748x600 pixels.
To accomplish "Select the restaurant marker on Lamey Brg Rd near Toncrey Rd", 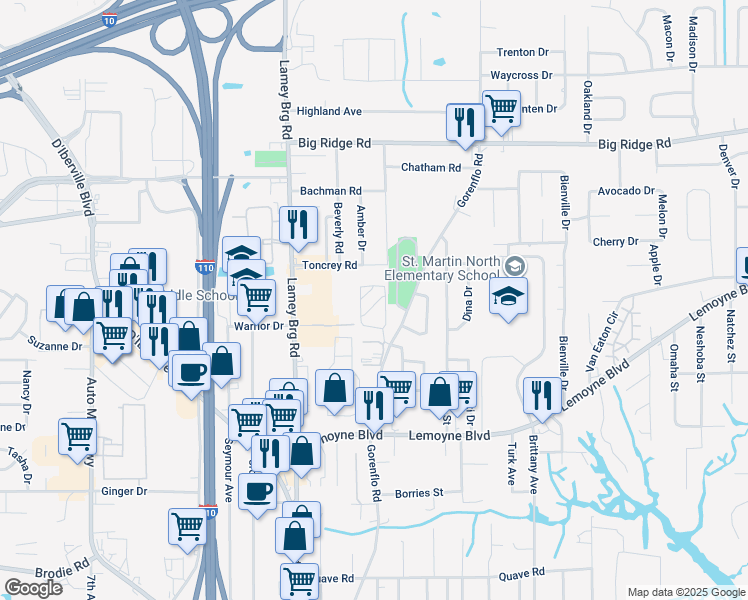I will (x=296, y=224).
